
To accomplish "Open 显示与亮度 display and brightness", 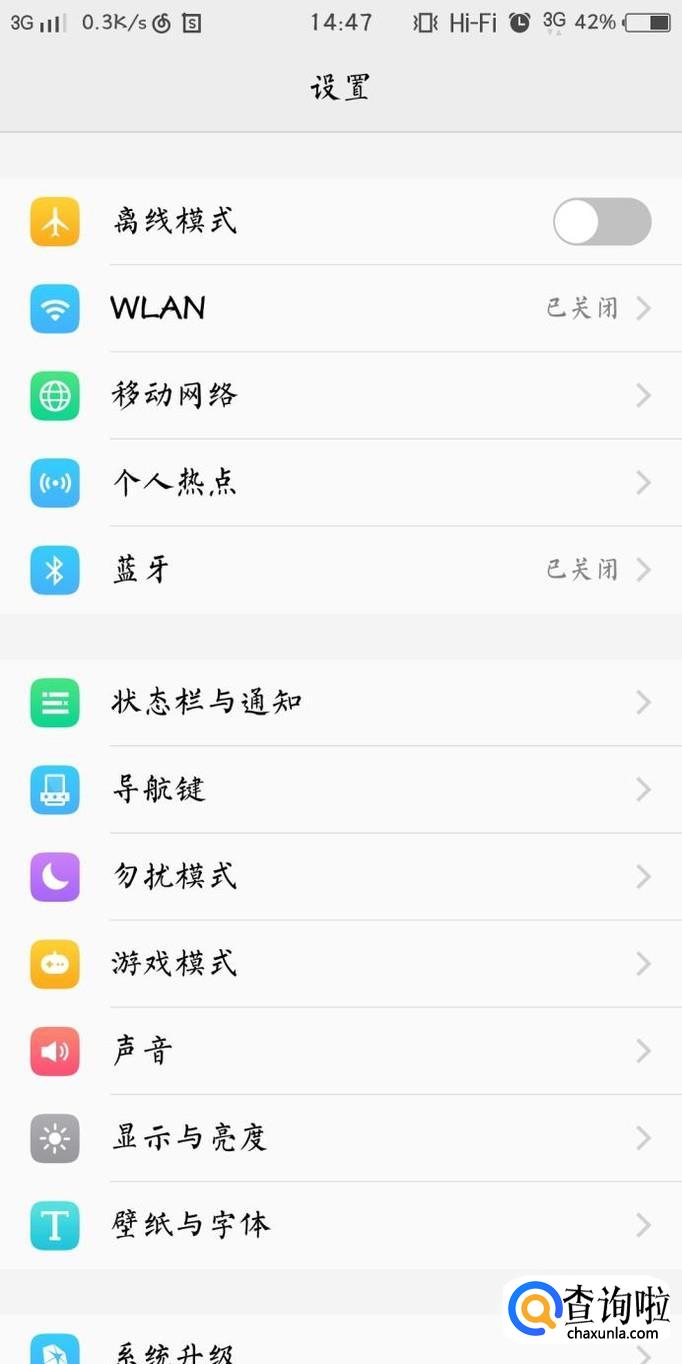I will coord(340,1138).
